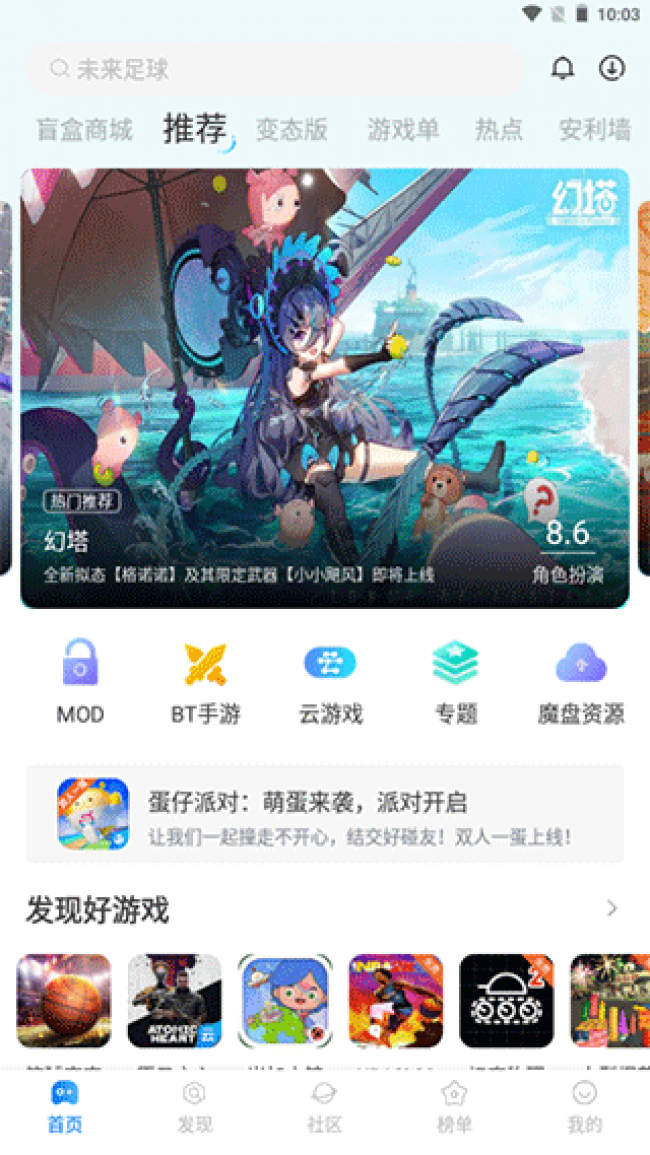Switch to the 游戏单 tab
This screenshot has height=1155, width=650.
click(x=402, y=129)
